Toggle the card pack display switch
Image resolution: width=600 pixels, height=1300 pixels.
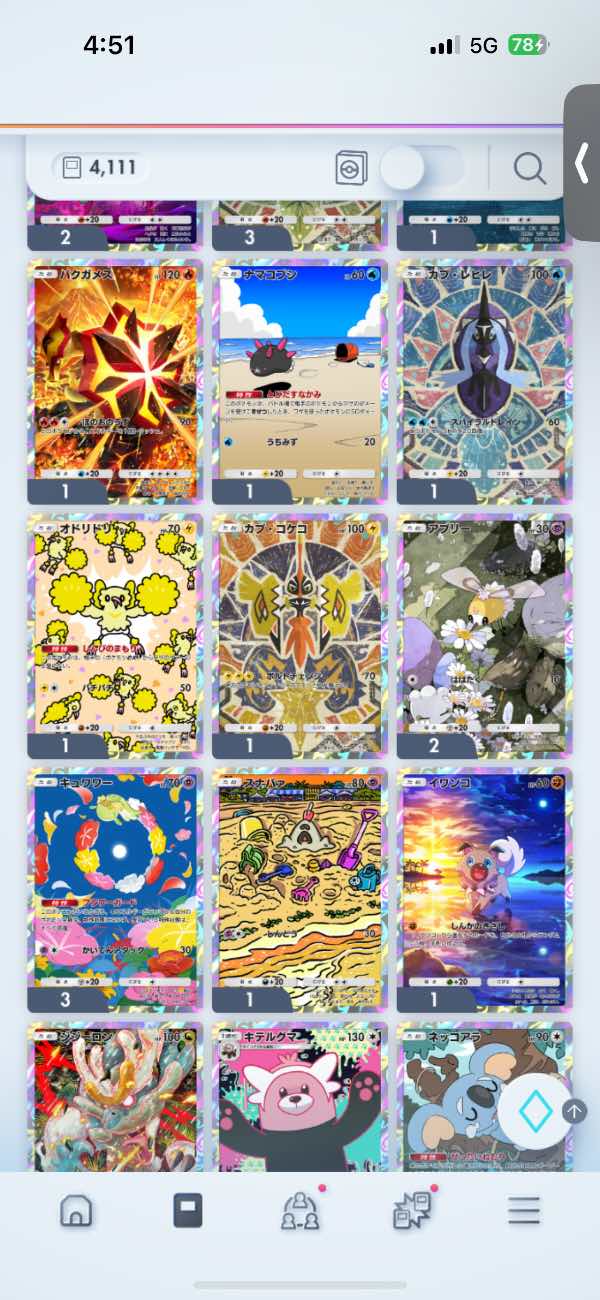pos(420,168)
